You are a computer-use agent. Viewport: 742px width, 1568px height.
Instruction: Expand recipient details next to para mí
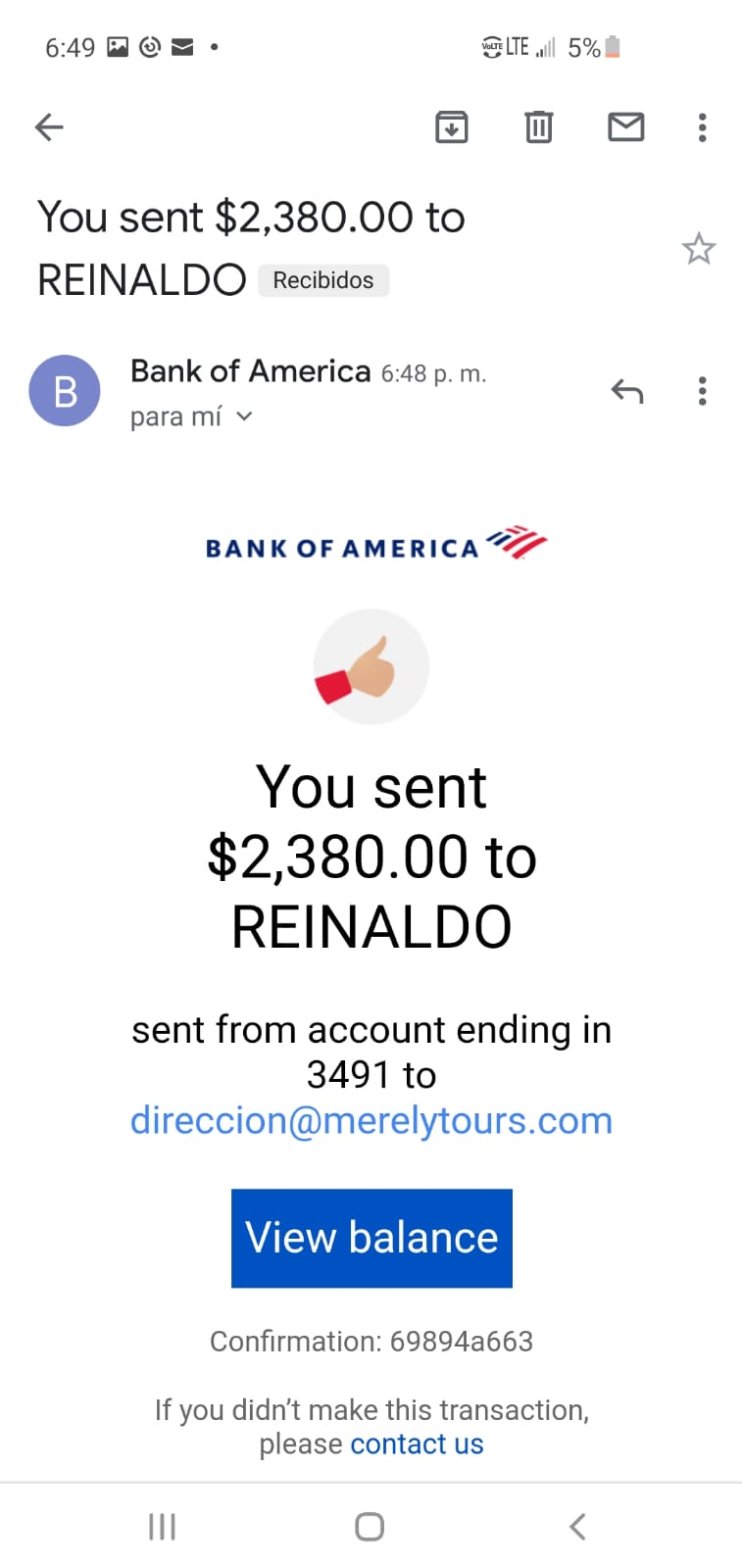pos(245,416)
